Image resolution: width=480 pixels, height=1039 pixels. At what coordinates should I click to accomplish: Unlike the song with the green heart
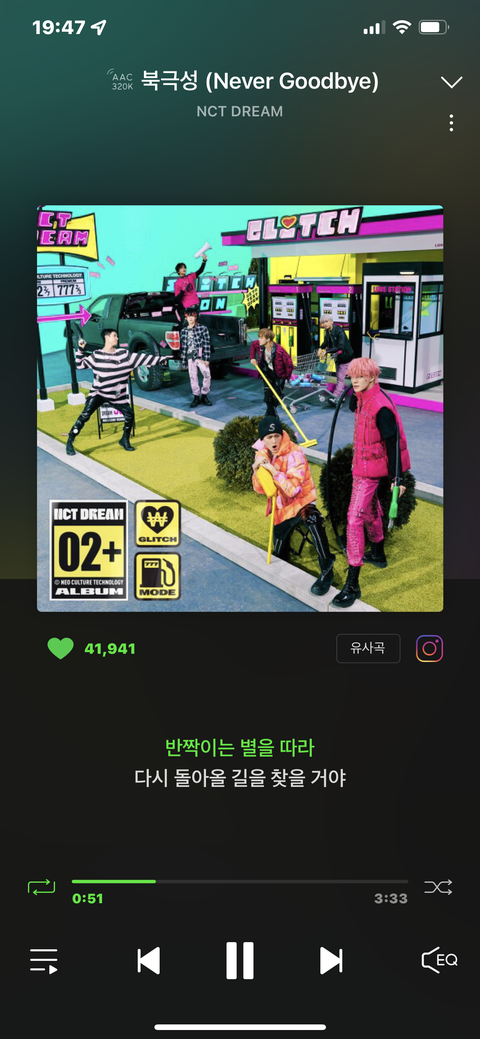point(60,648)
